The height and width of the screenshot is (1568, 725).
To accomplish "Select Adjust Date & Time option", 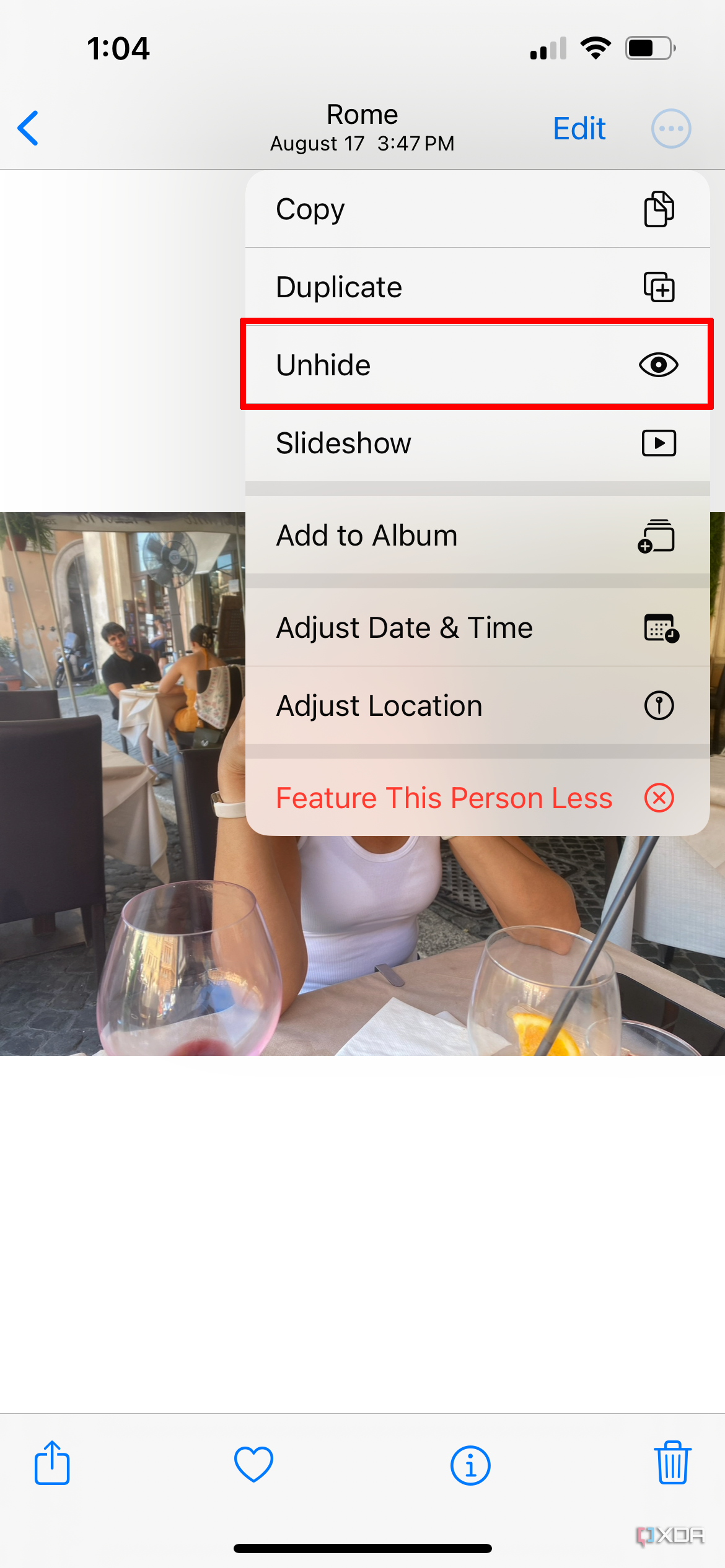I will click(404, 627).
